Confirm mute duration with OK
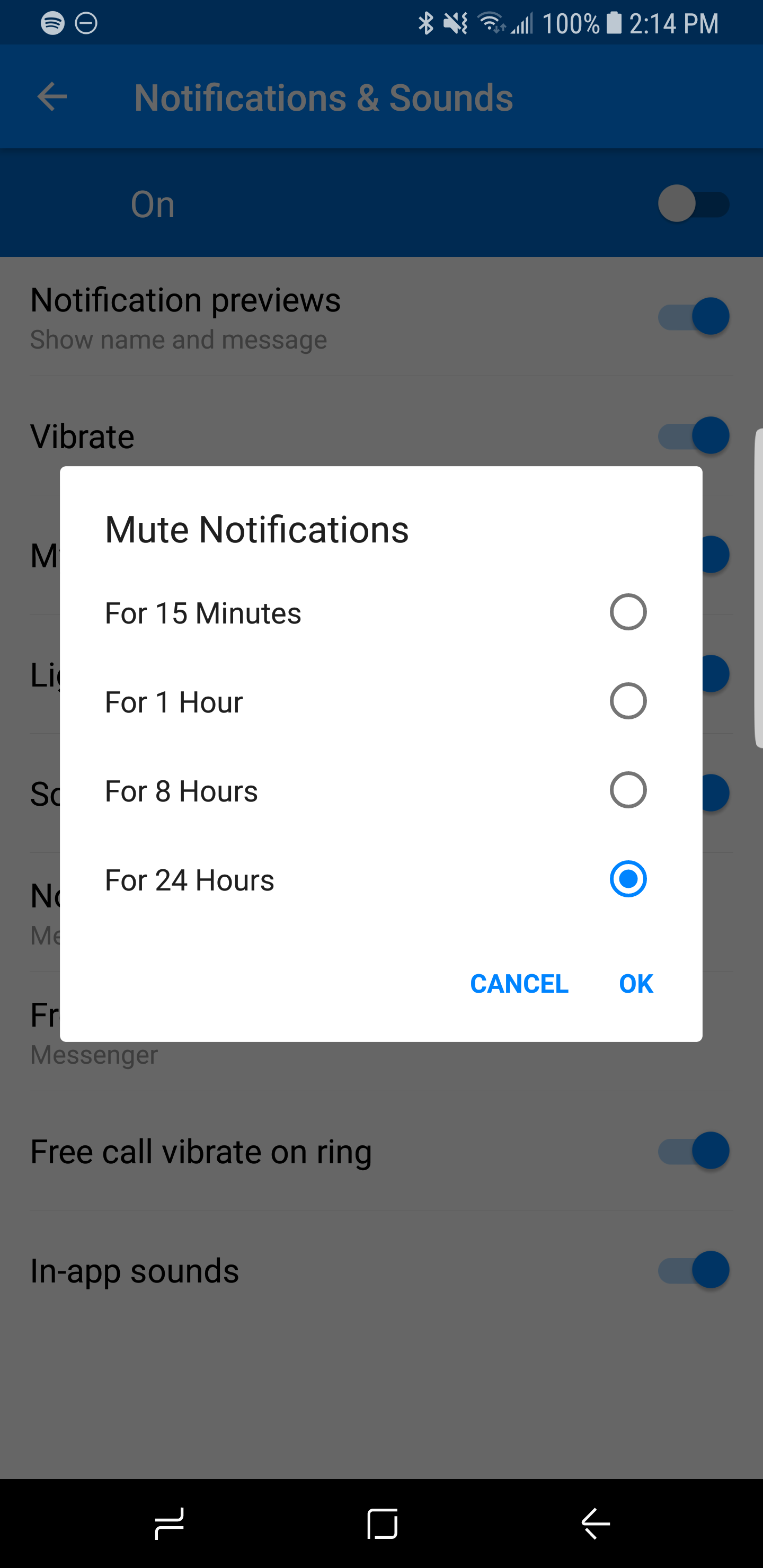The height and width of the screenshot is (1568, 763). [x=636, y=984]
